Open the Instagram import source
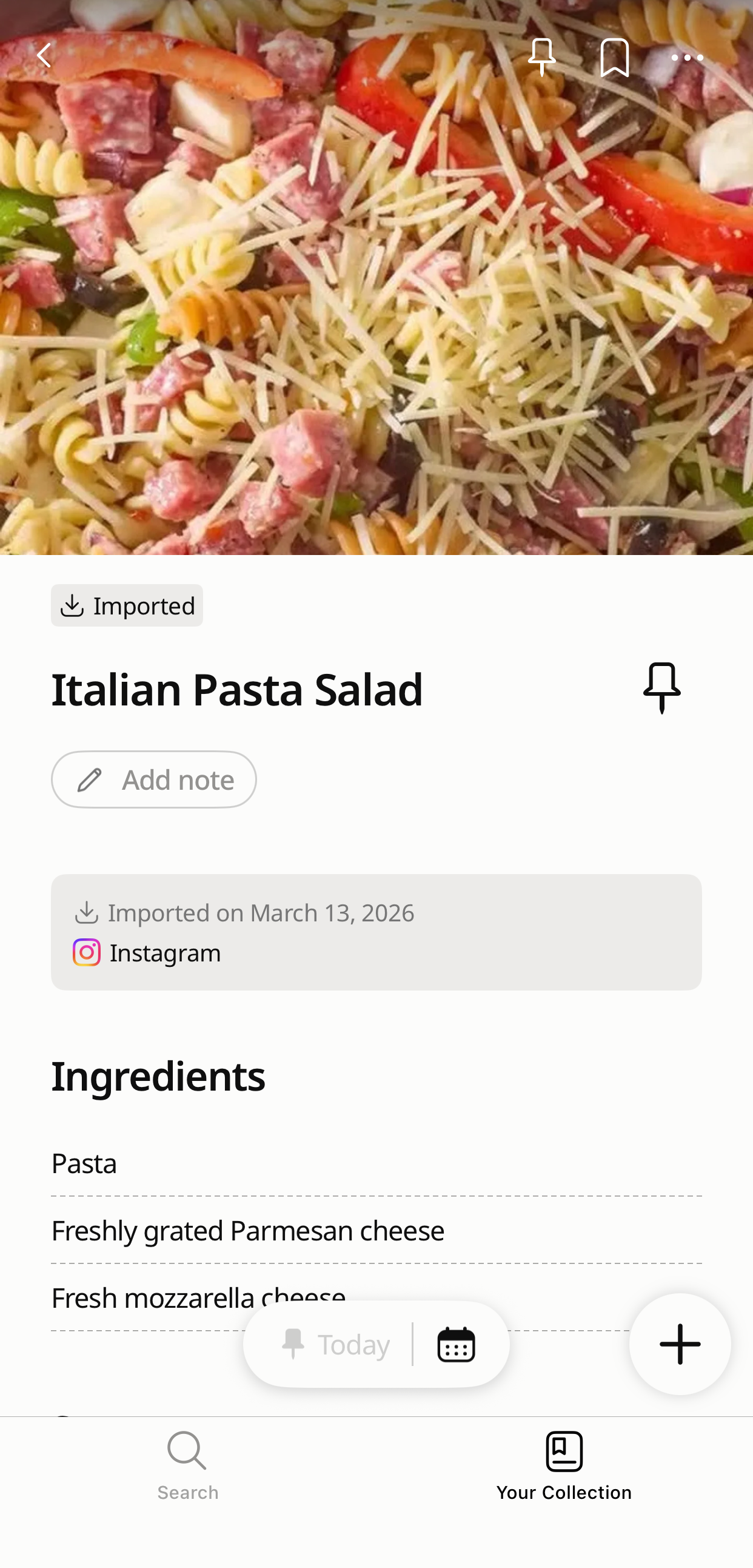This screenshot has width=753, height=1568. tap(148, 952)
